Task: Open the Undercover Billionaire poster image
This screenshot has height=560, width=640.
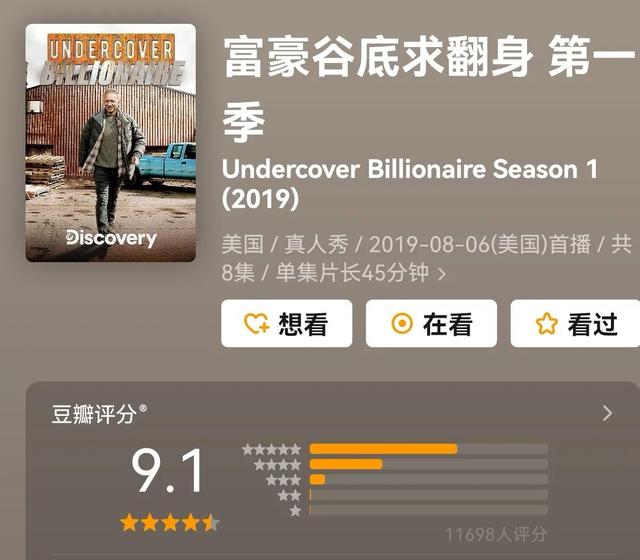Action: pos(110,143)
